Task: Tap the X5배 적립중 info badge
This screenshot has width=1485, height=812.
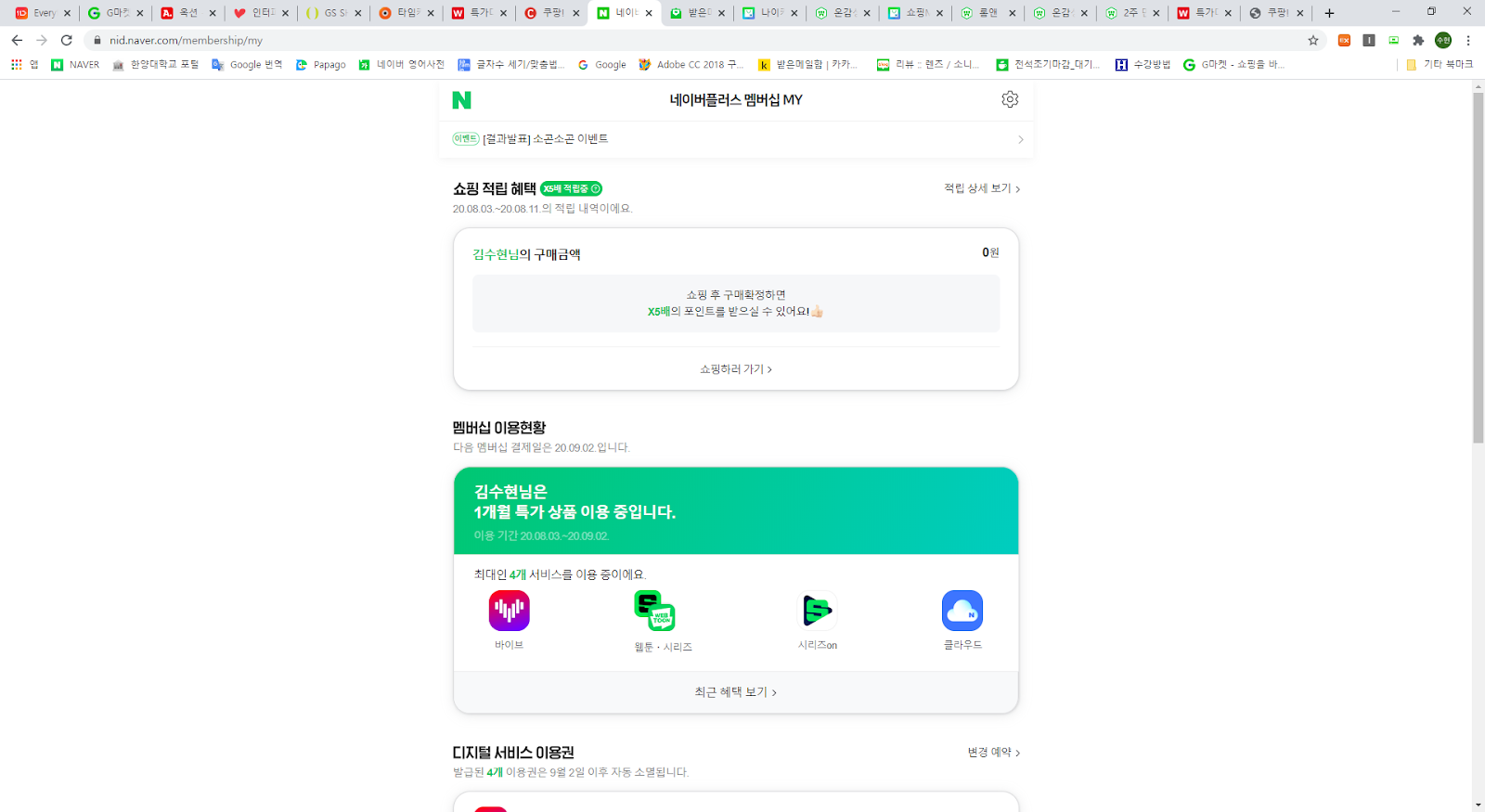Action: 571,188
